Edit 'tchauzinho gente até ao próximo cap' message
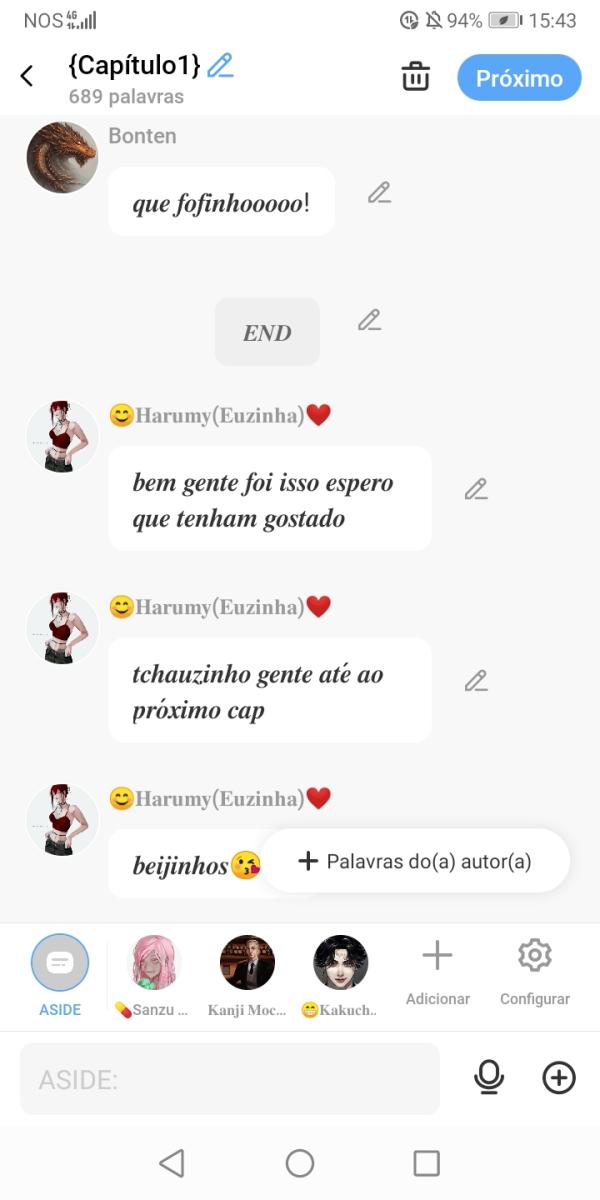Screen dimensions: 600x1200 pos(476,681)
